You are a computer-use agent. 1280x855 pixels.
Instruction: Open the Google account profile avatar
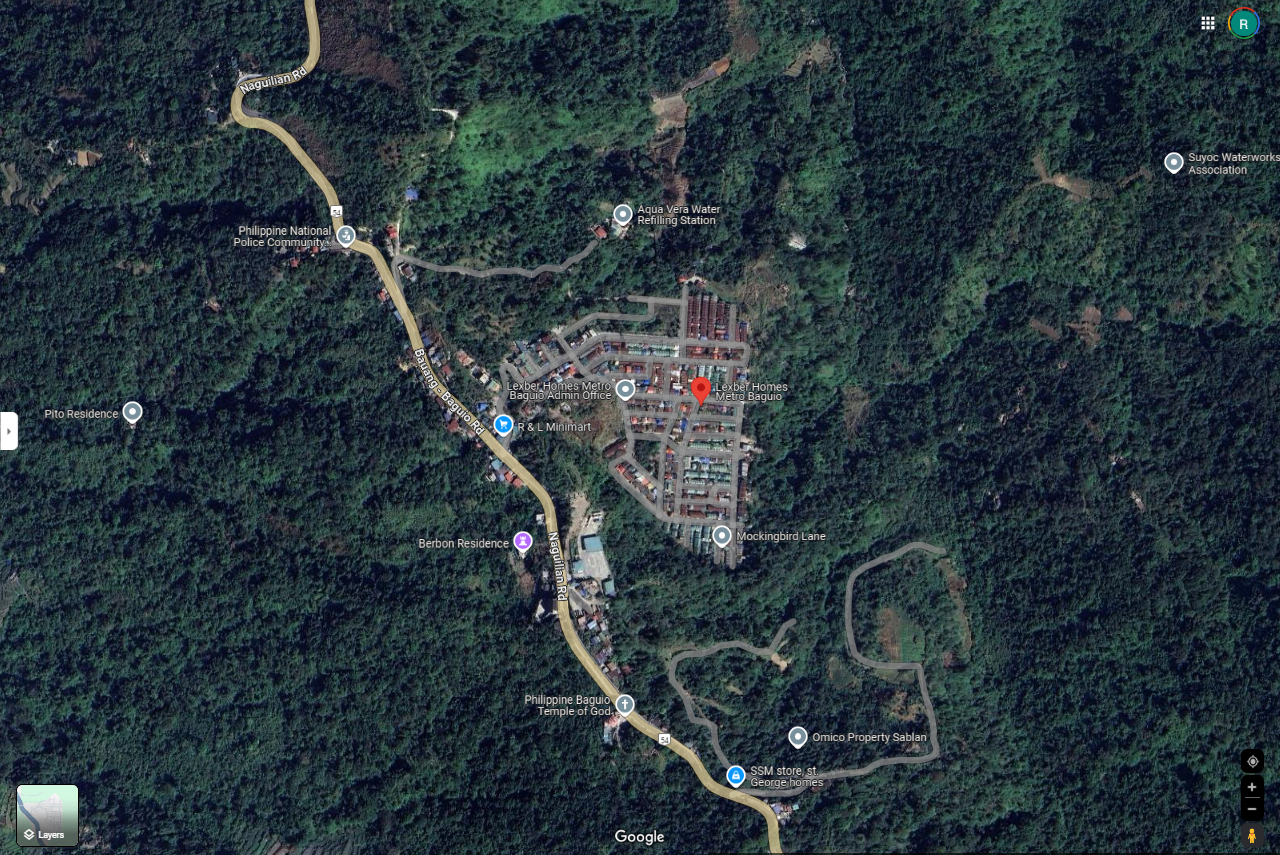point(1243,23)
